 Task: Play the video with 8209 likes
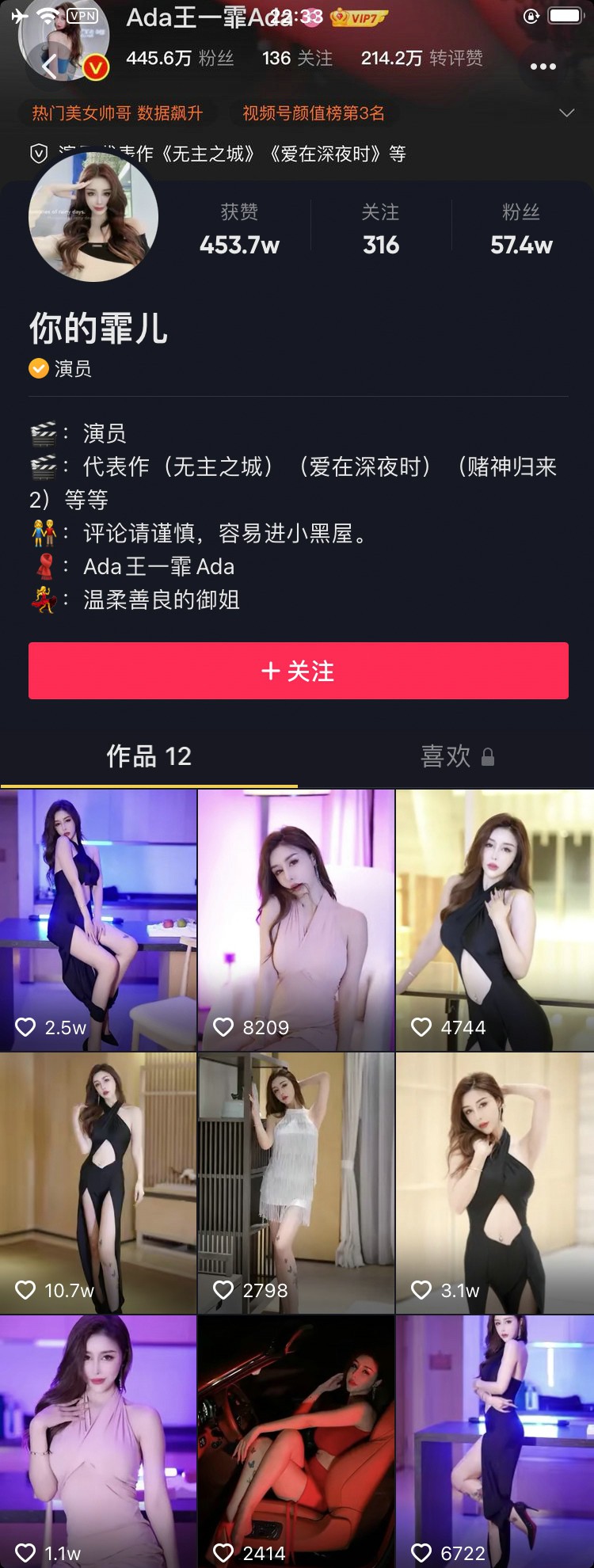296,919
